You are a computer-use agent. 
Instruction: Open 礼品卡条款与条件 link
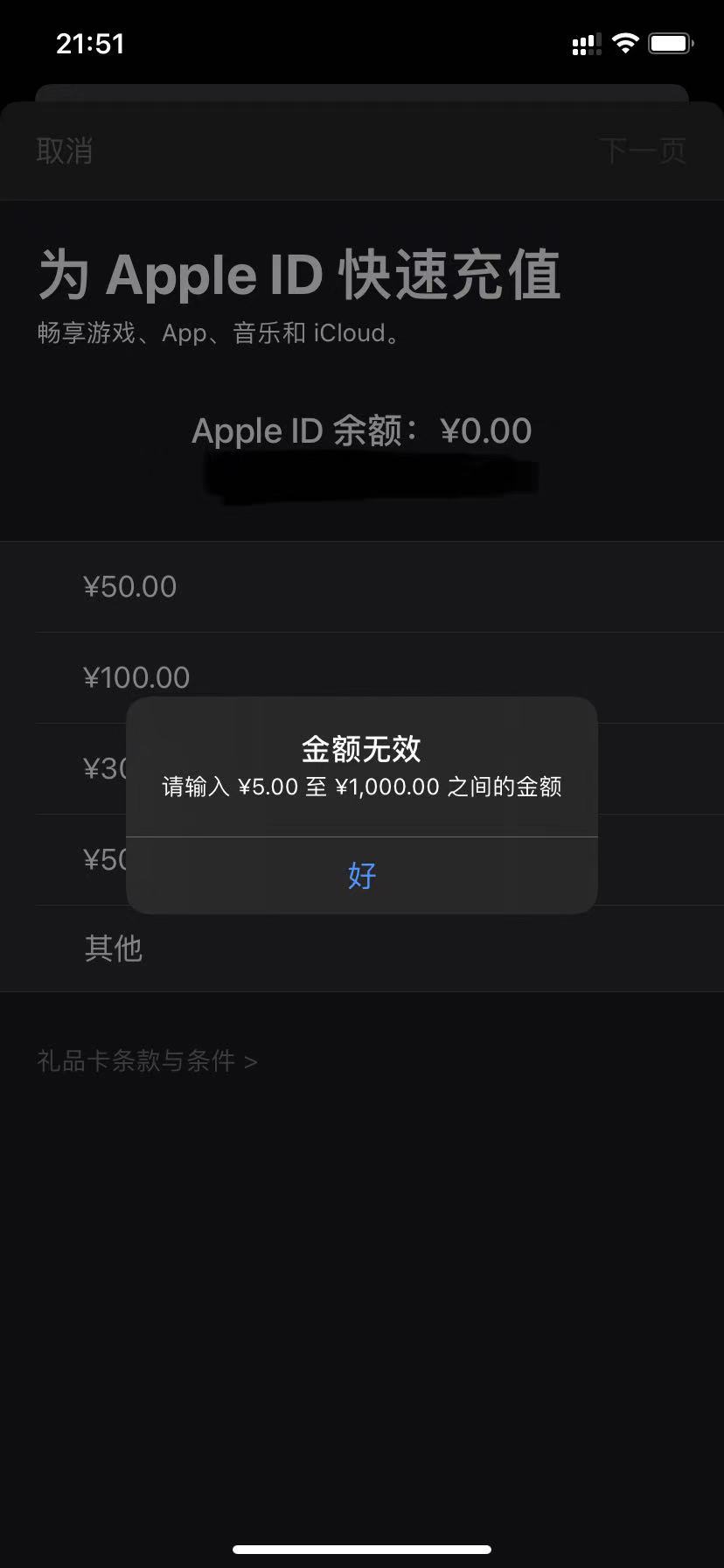pos(147,1061)
